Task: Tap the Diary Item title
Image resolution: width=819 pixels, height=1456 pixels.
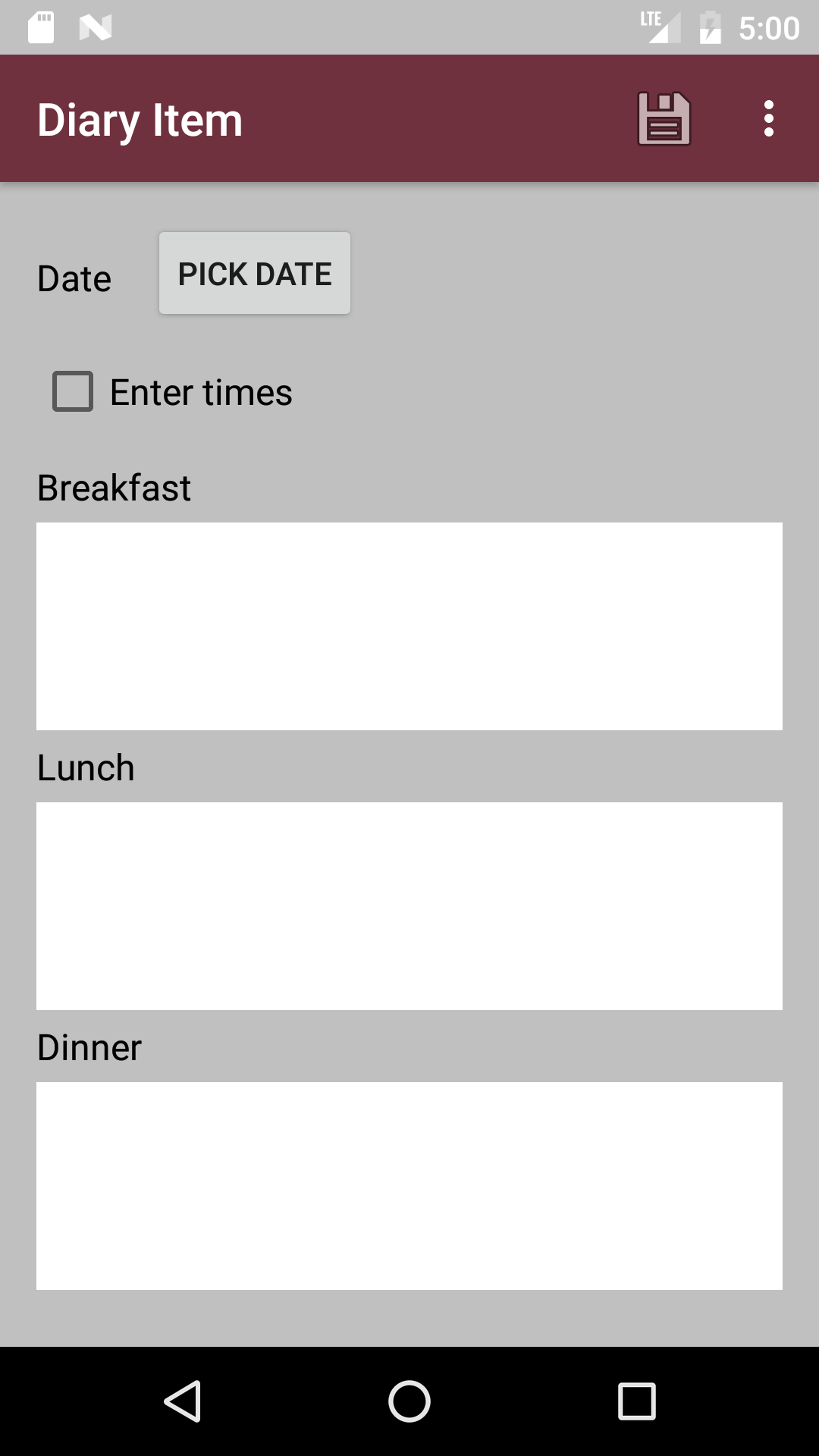Action: coord(140,118)
